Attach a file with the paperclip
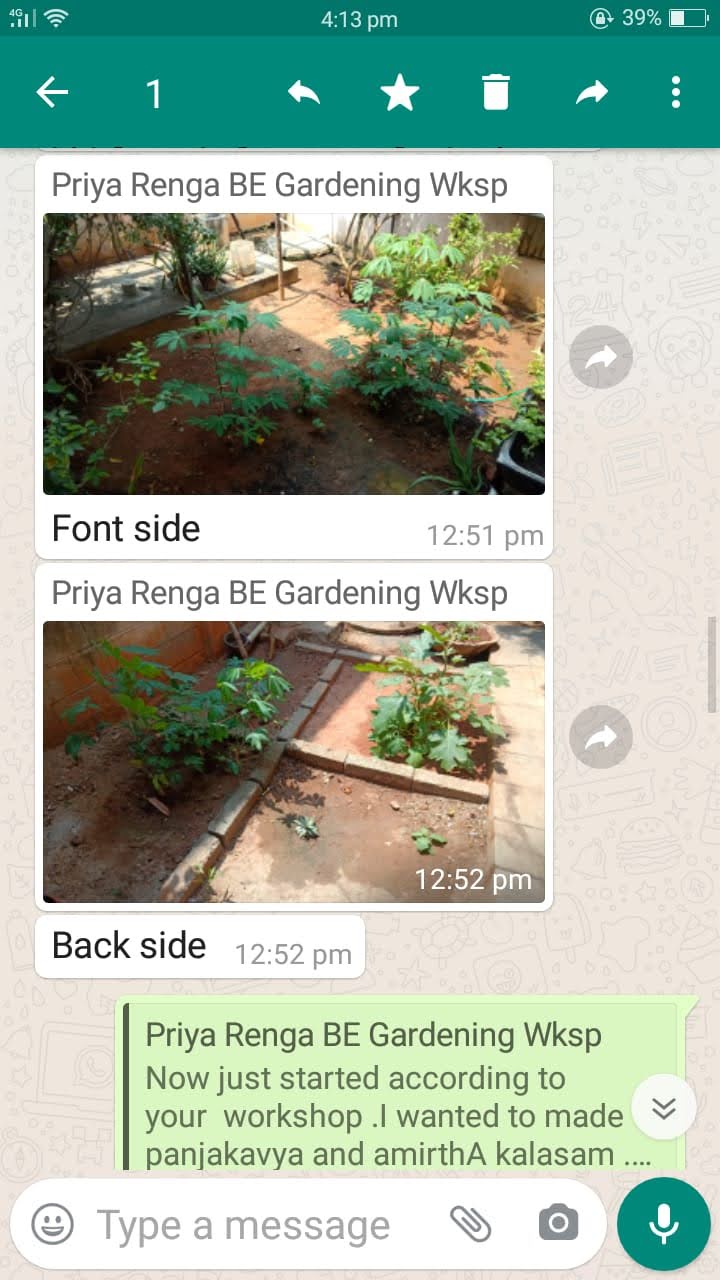The width and height of the screenshot is (720, 1280). 470,1223
